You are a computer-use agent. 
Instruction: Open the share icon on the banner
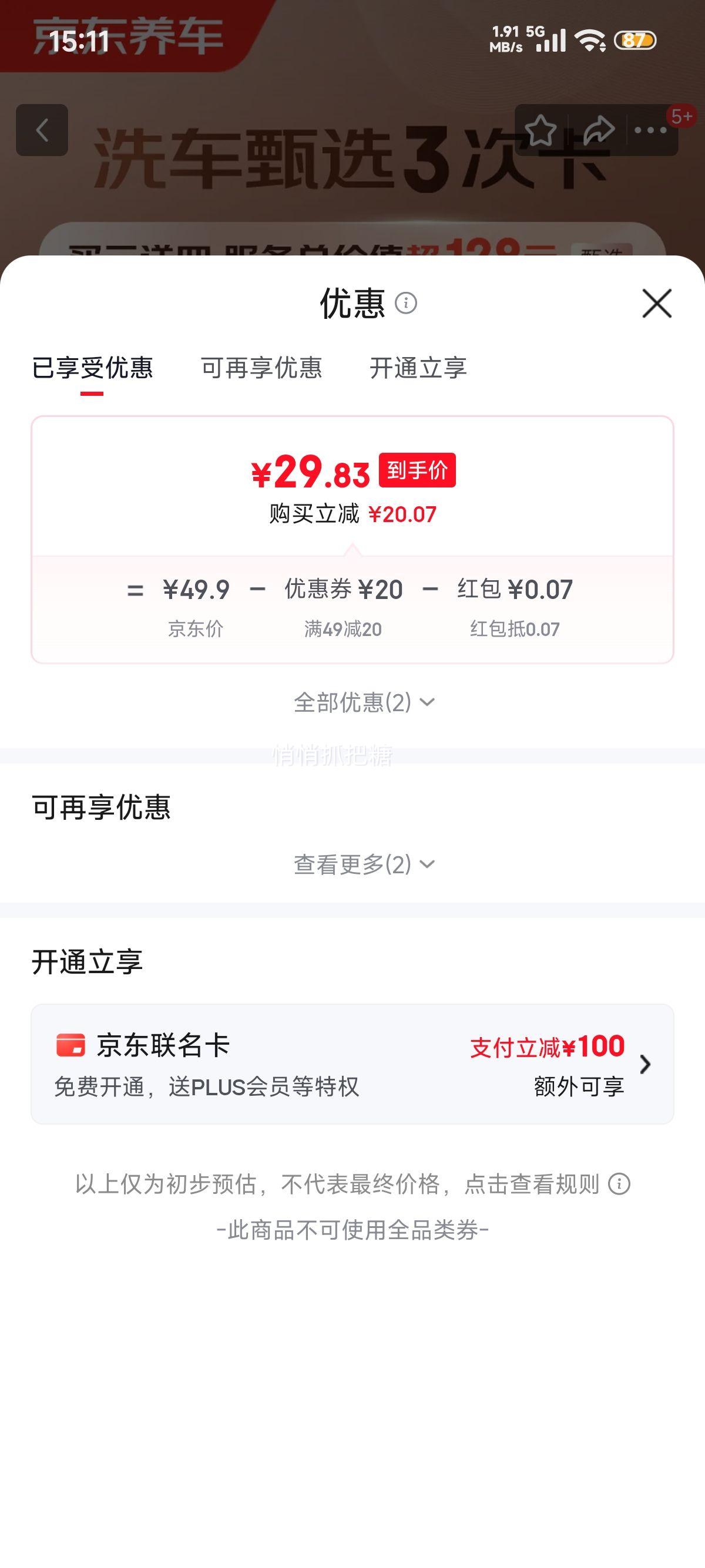[x=599, y=129]
